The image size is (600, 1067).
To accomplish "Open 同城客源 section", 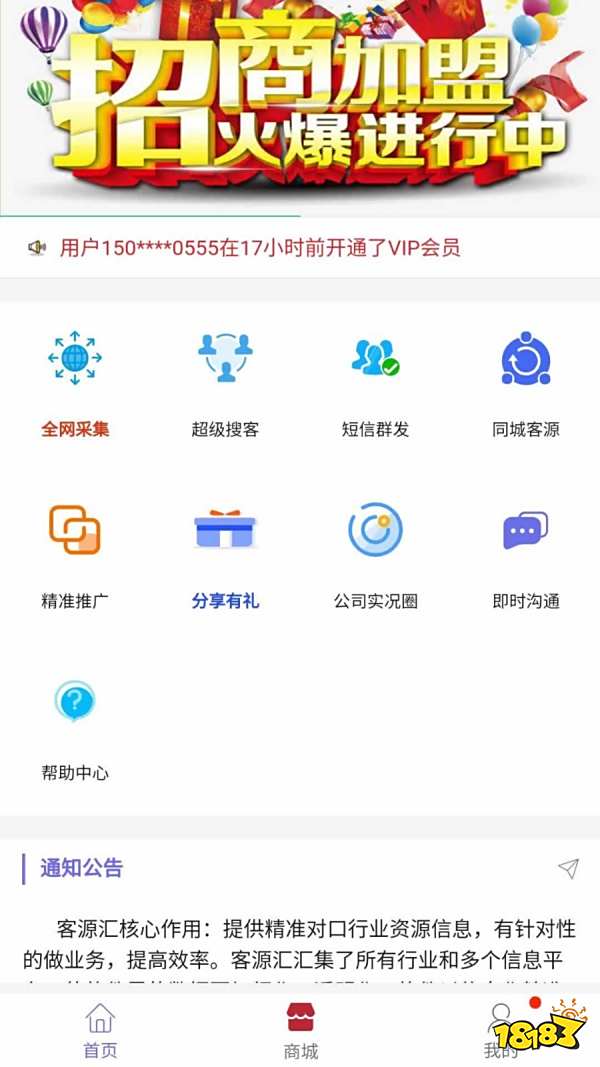I will pos(525,385).
